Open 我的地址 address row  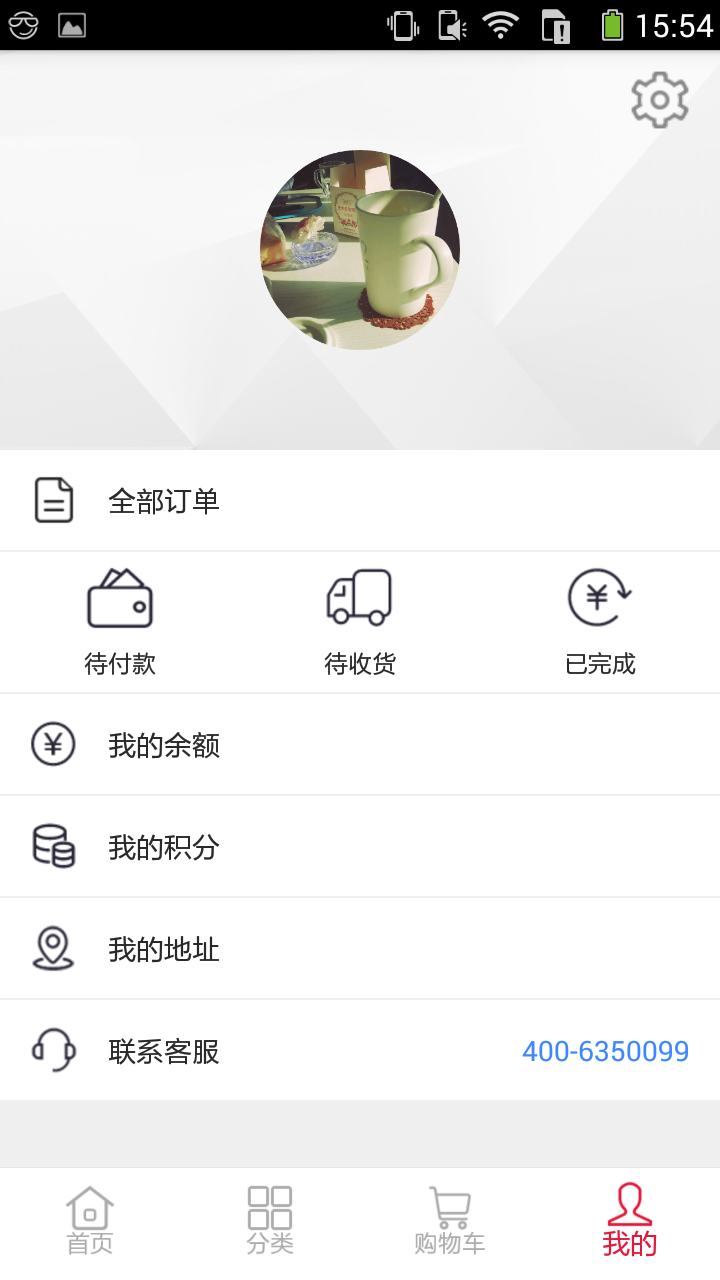coord(360,949)
